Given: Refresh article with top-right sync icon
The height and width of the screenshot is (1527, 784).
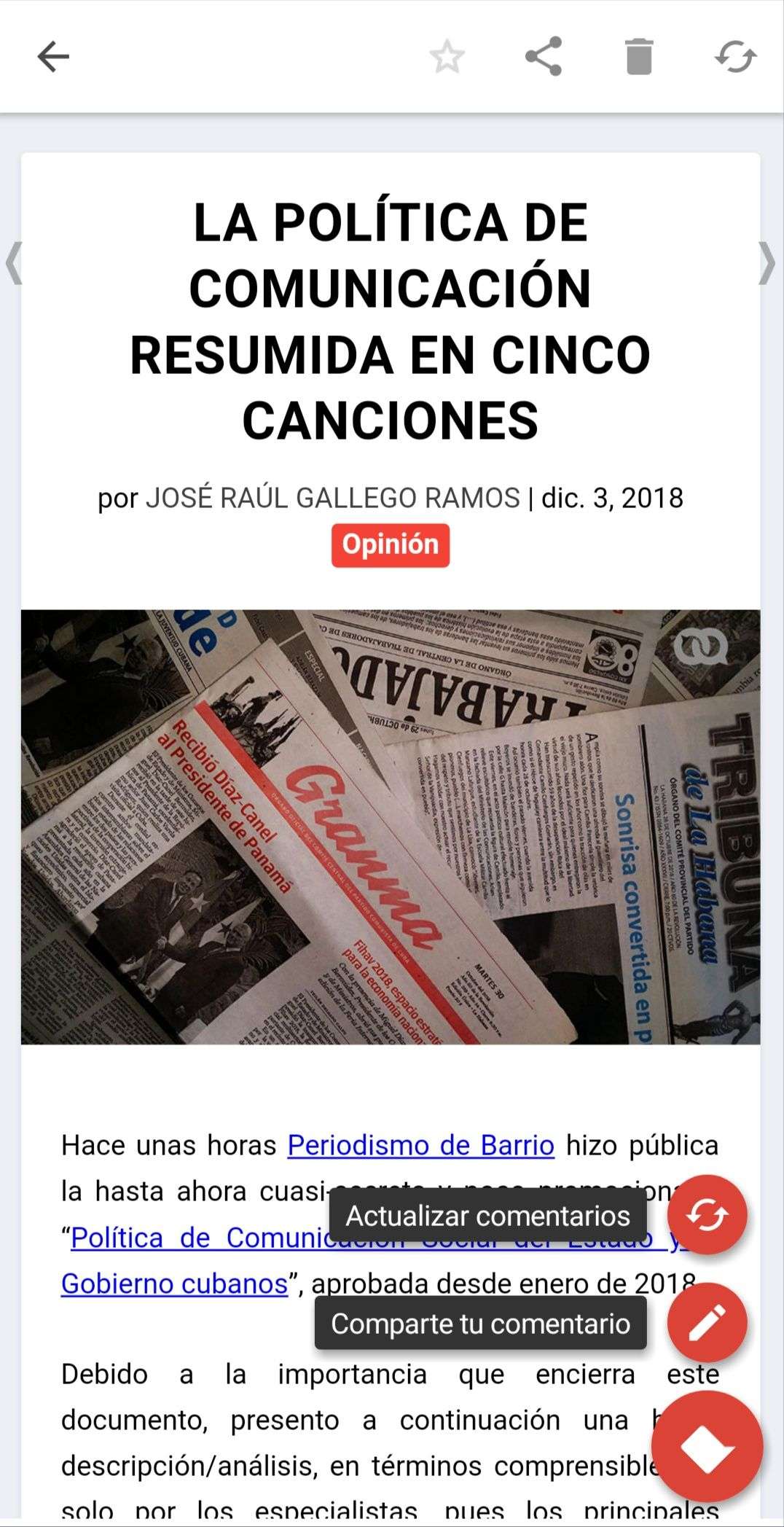Looking at the screenshot, I should pyautogui.click(x=735, y=56).
